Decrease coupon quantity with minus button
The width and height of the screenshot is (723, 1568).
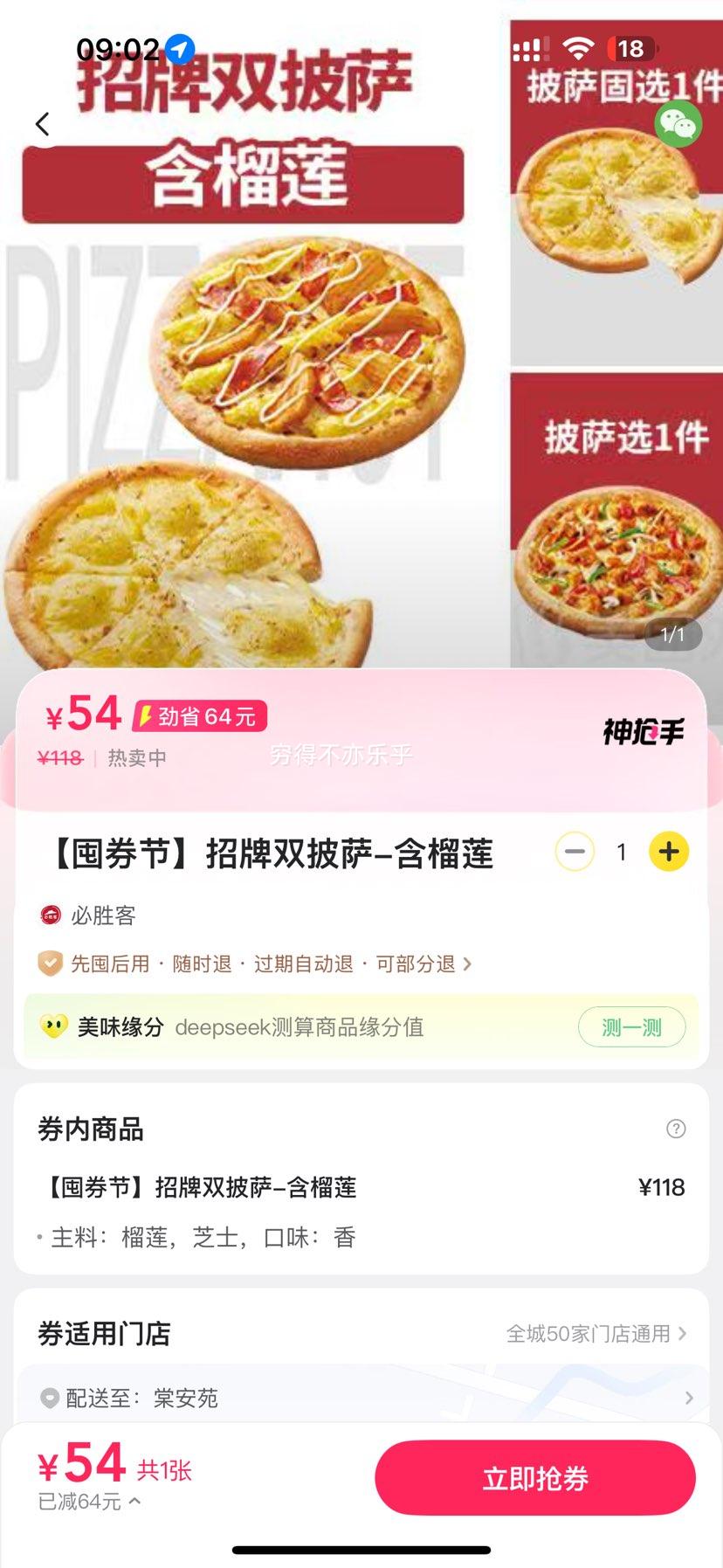(x=575, y=852)
